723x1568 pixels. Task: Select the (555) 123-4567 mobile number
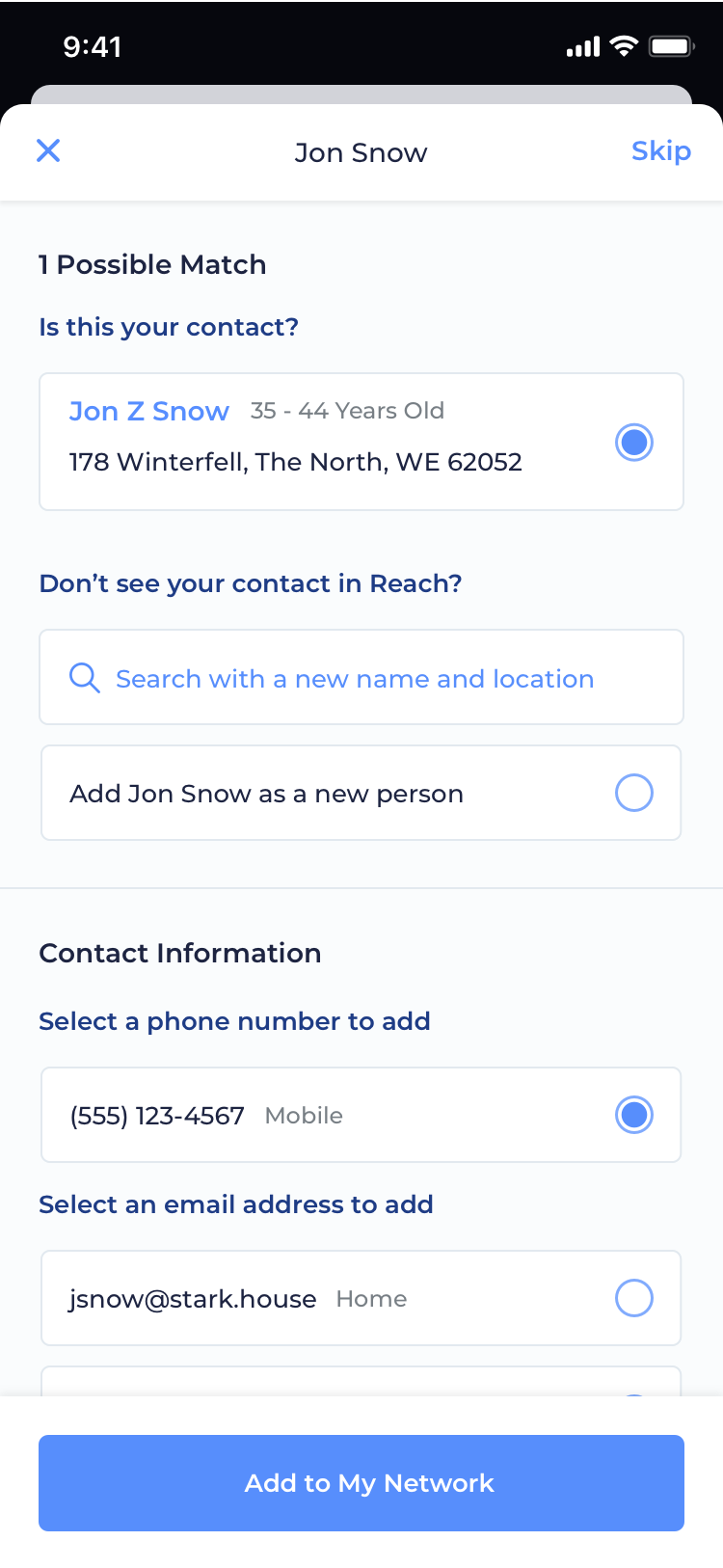[361, 1115]
